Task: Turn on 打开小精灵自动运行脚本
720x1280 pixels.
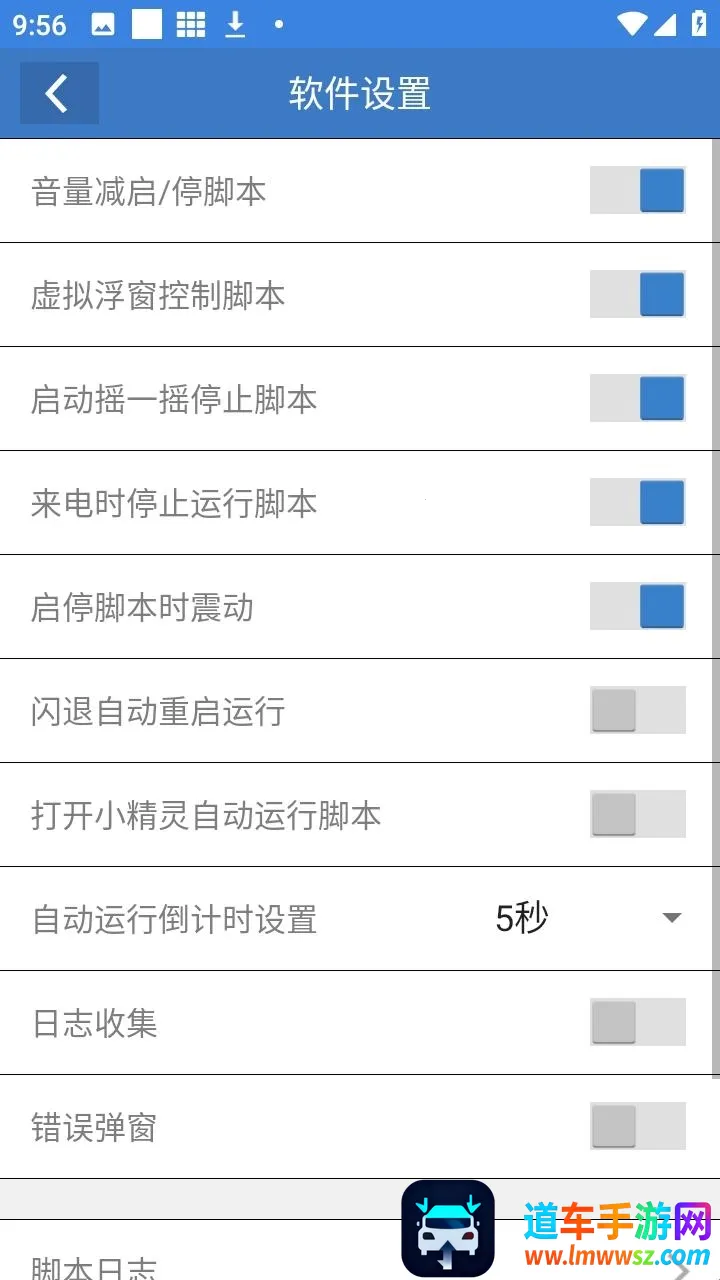Action: 637,815
